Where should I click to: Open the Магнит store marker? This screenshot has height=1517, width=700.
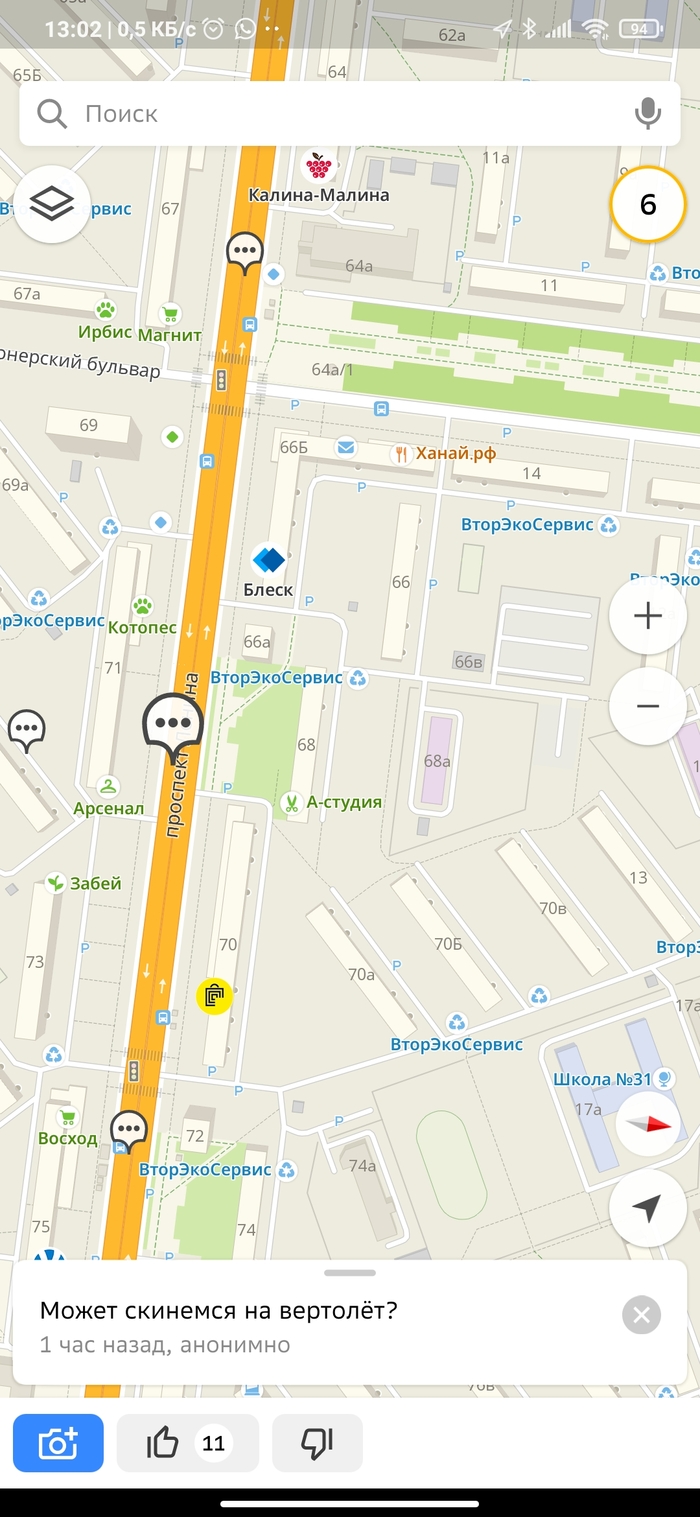pos(170,314)
